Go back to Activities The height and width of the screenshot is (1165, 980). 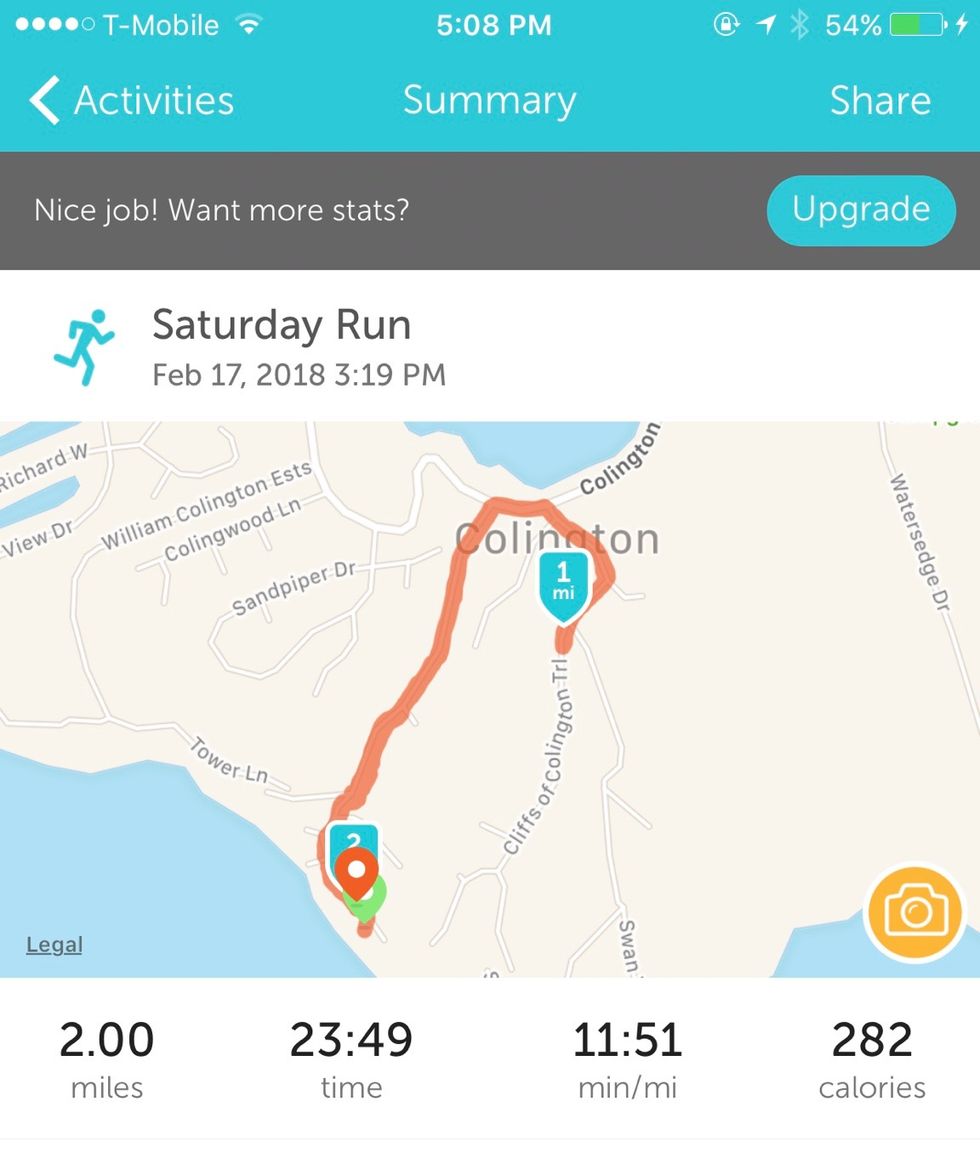point(131,101)
